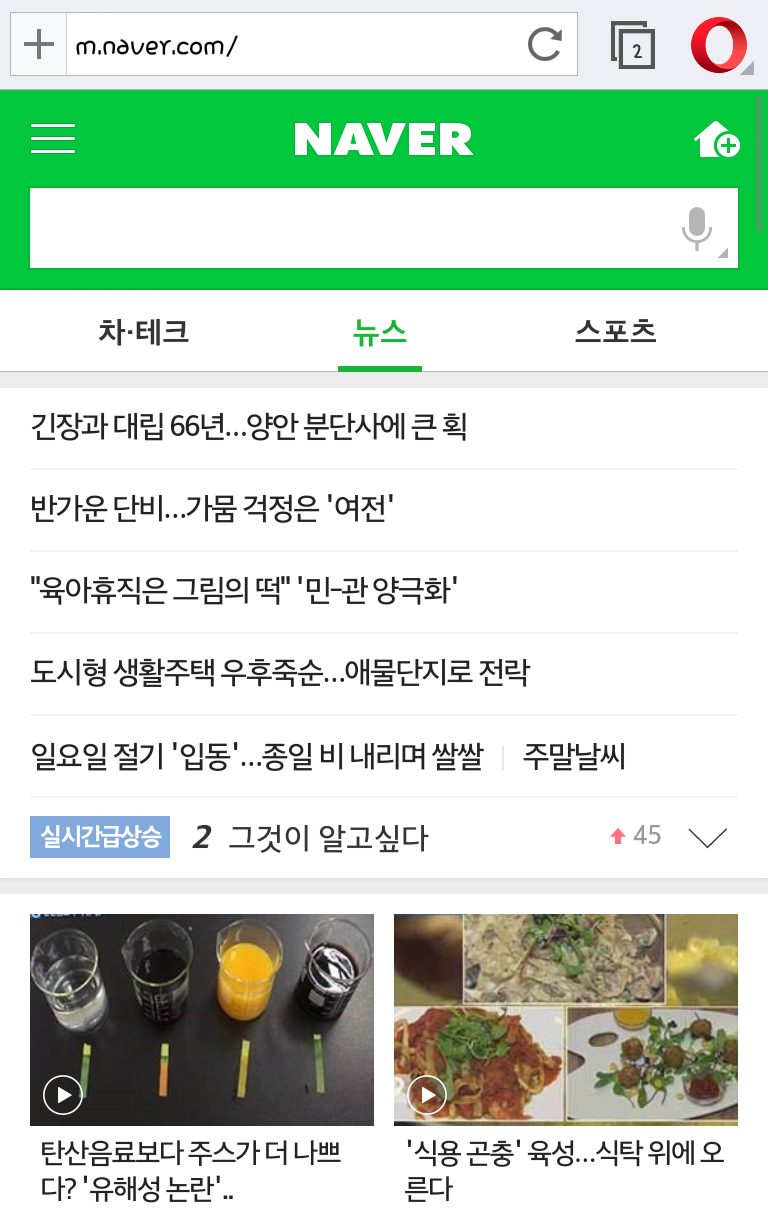Open headline 긴장과 대립 66년
The height and width of the screenshot is (1230, 768).
[x=249, y=427]
